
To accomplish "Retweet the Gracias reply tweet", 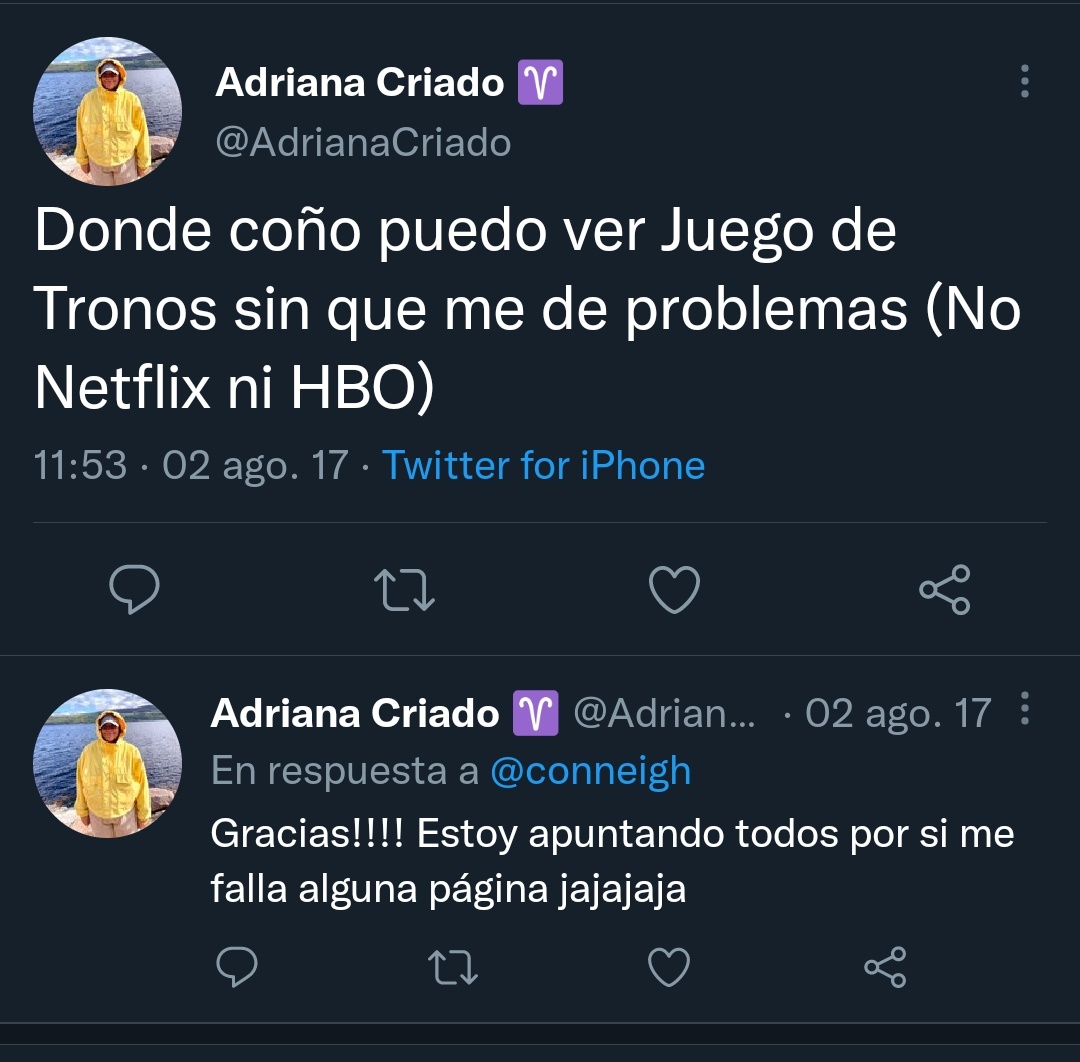I will click(x=452, y=967).
